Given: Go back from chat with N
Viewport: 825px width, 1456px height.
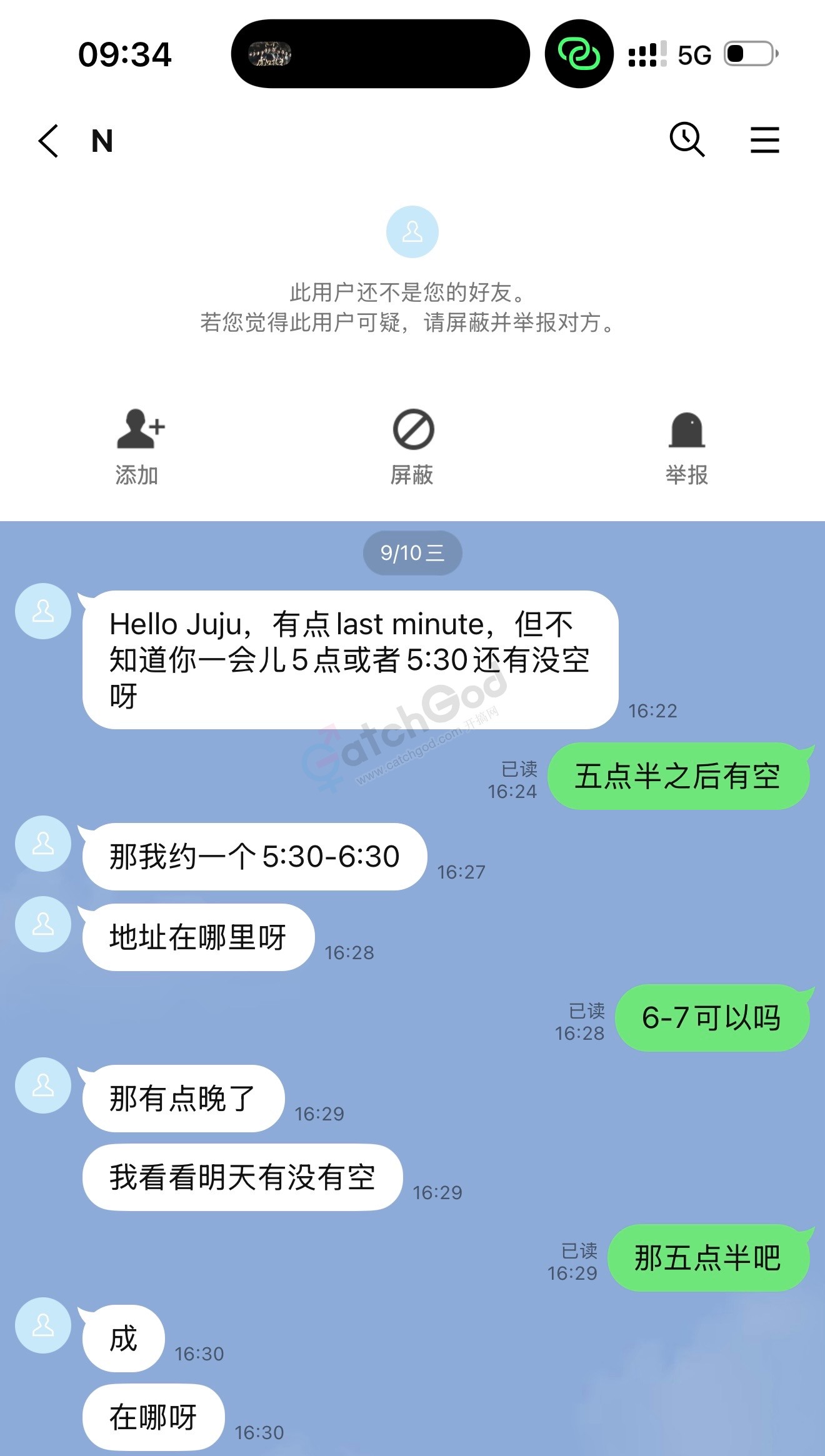Looking at the screenshot, I should point(49,140).
